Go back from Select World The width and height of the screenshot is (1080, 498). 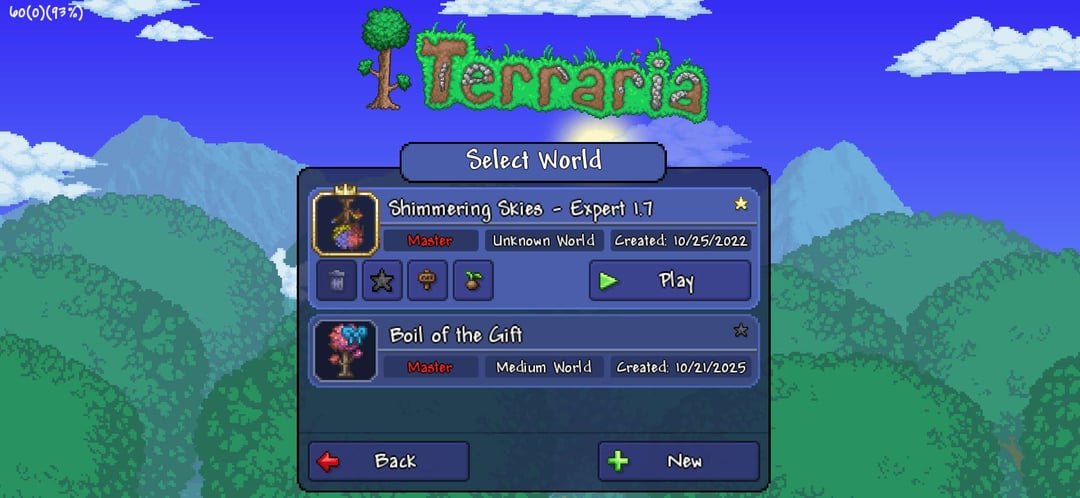click(x=388, y=461)
